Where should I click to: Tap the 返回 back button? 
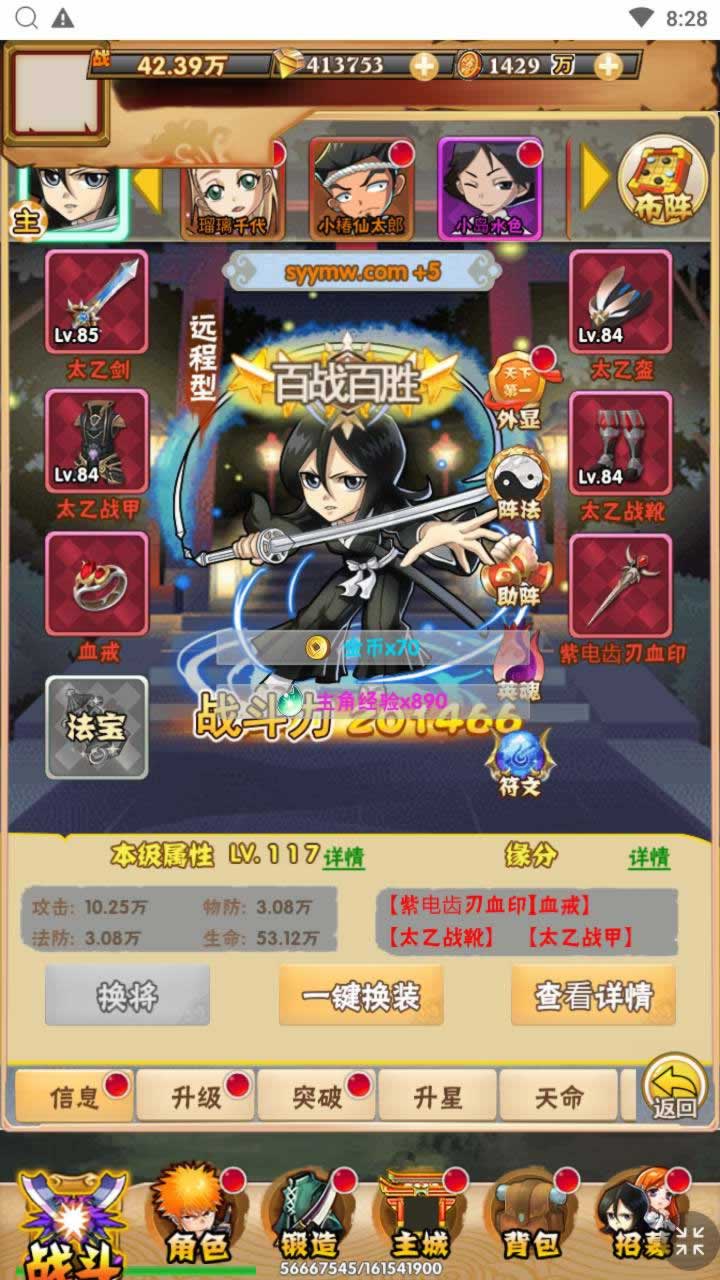tap(674, 1088)
